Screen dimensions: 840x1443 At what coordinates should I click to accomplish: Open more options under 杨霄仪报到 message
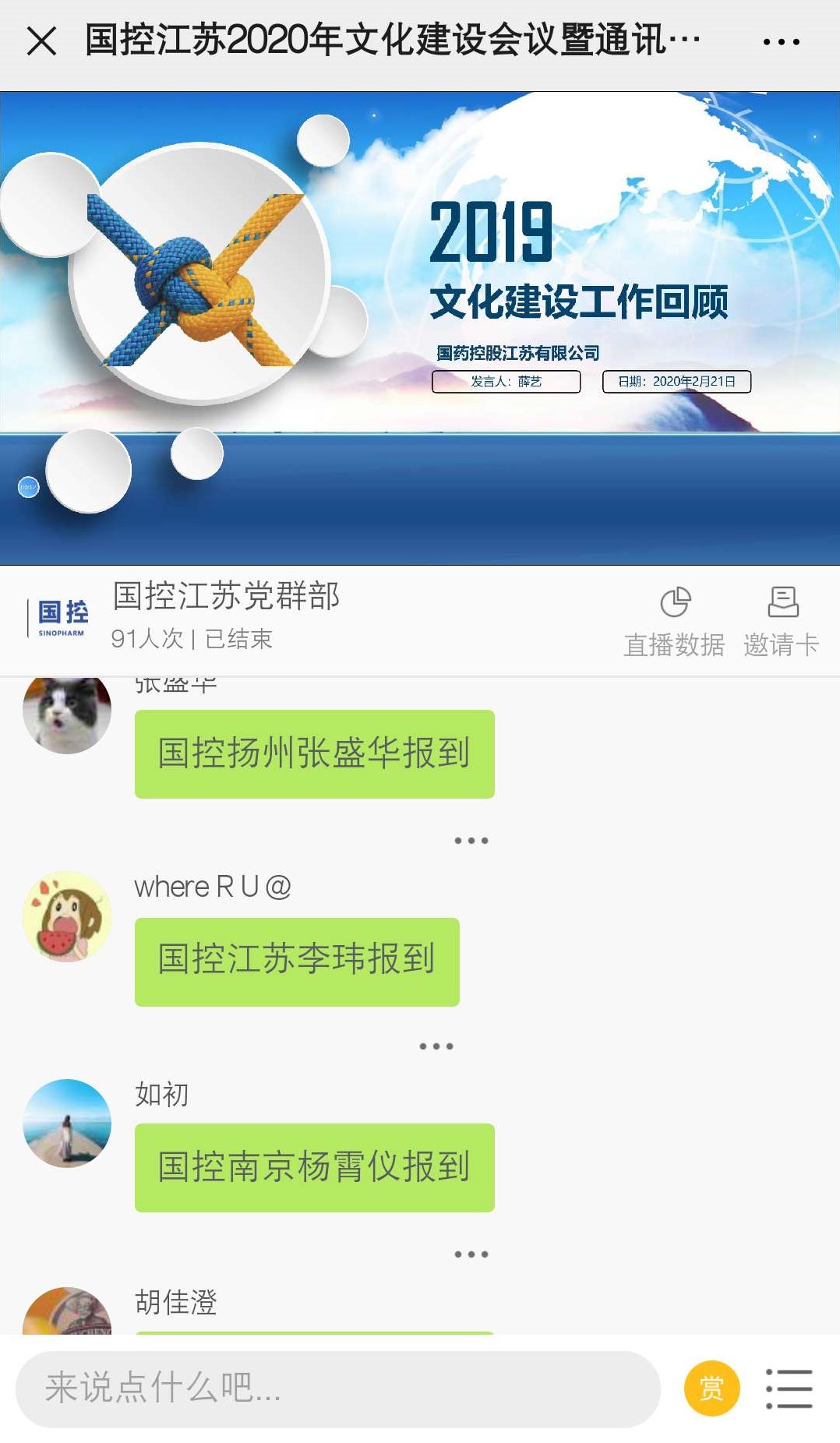pos(471,1254)
